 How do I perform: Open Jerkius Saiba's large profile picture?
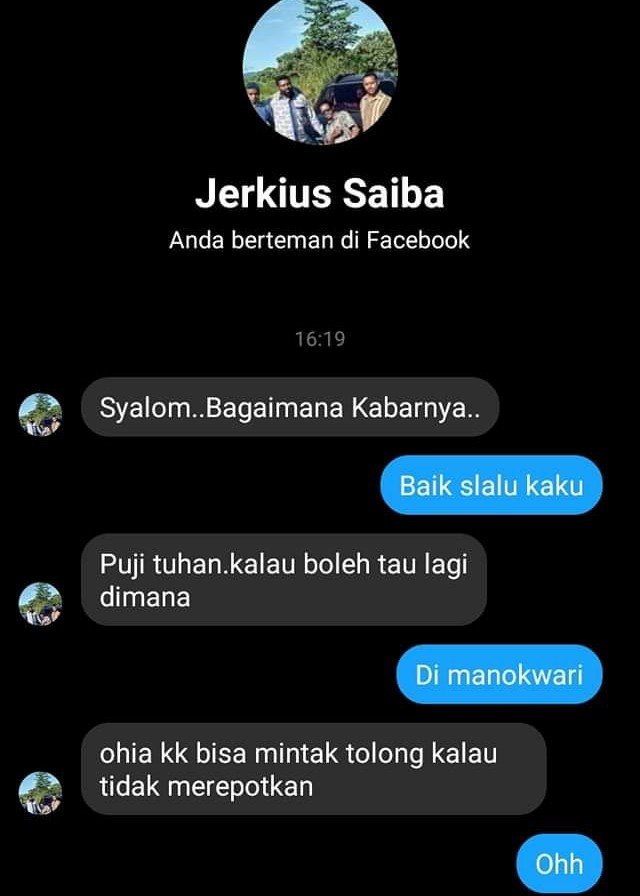coord(320,70)
